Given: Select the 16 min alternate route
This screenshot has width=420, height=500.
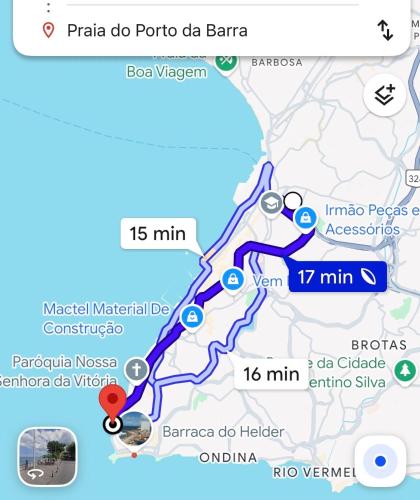Looking at the screenshot, I should coord(271,374).
